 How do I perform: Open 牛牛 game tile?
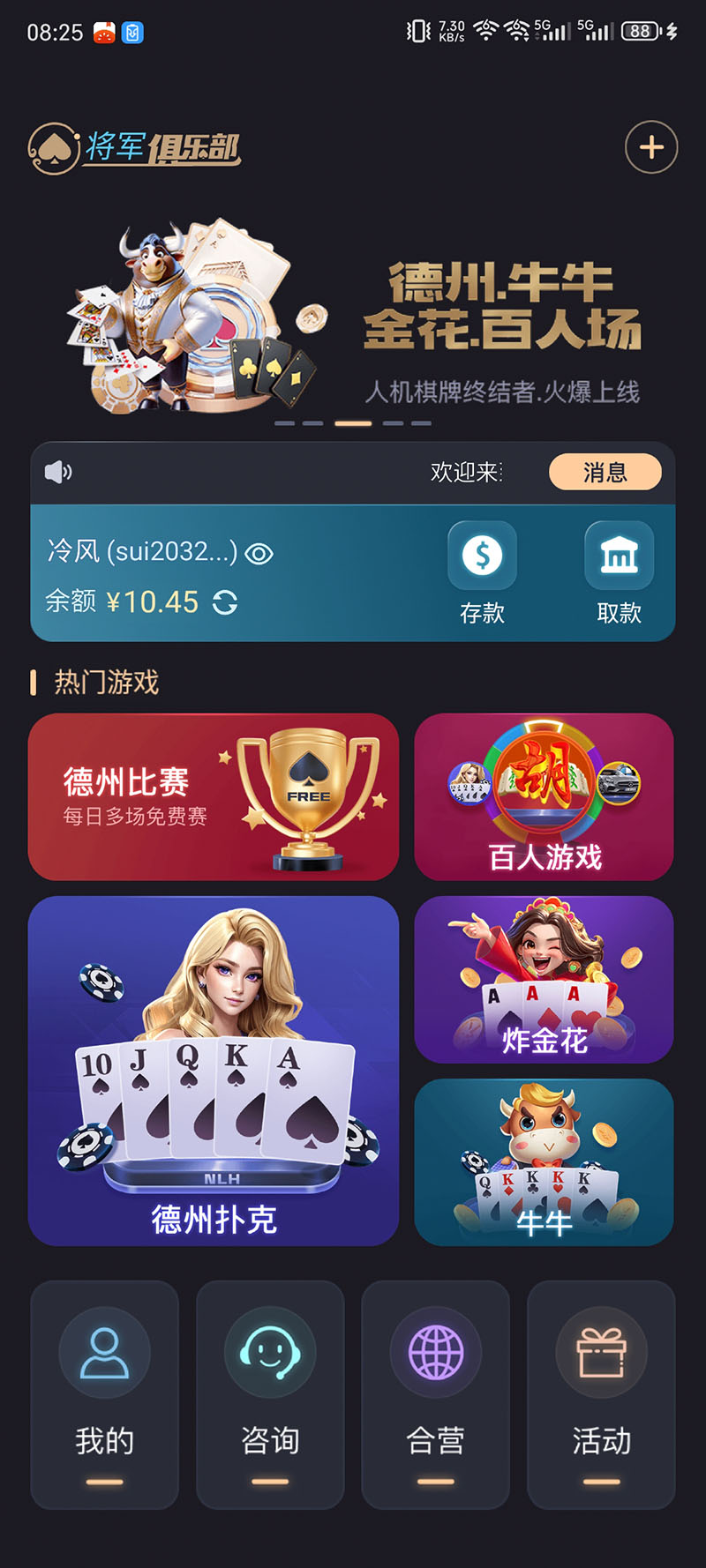click(x=544, y=1161)
